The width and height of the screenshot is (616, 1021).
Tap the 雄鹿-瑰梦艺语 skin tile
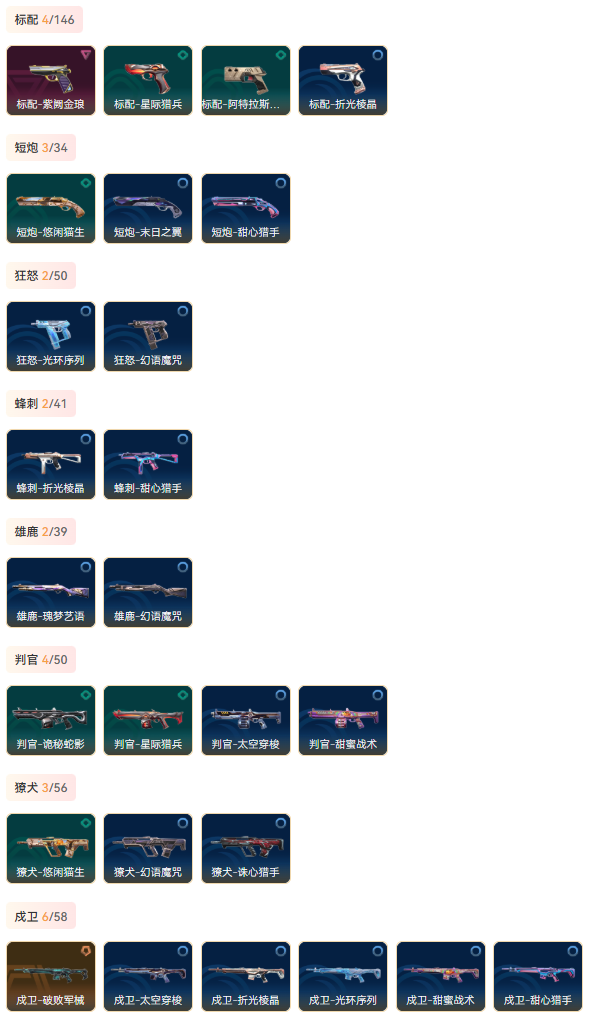51,592
